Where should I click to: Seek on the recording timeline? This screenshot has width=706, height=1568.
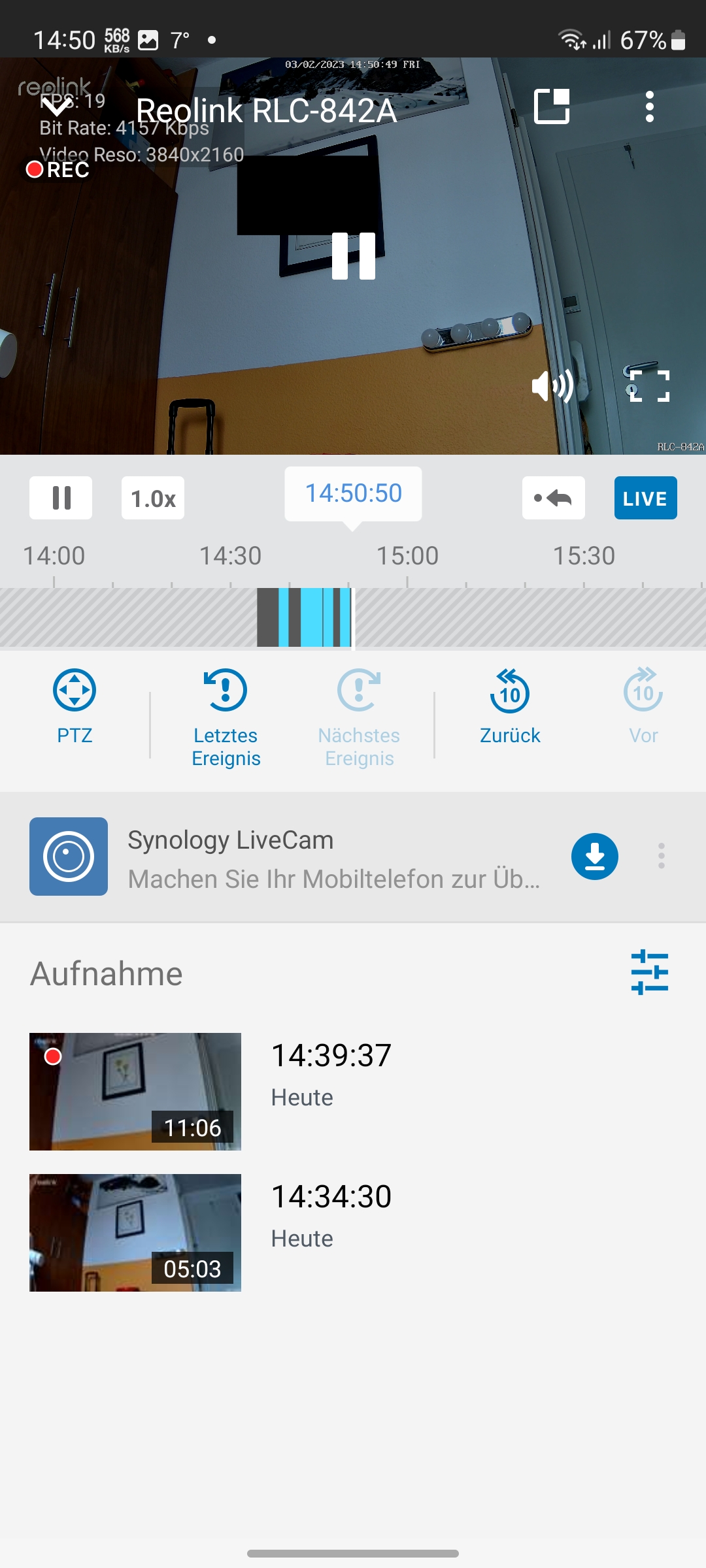coord(353,616)
